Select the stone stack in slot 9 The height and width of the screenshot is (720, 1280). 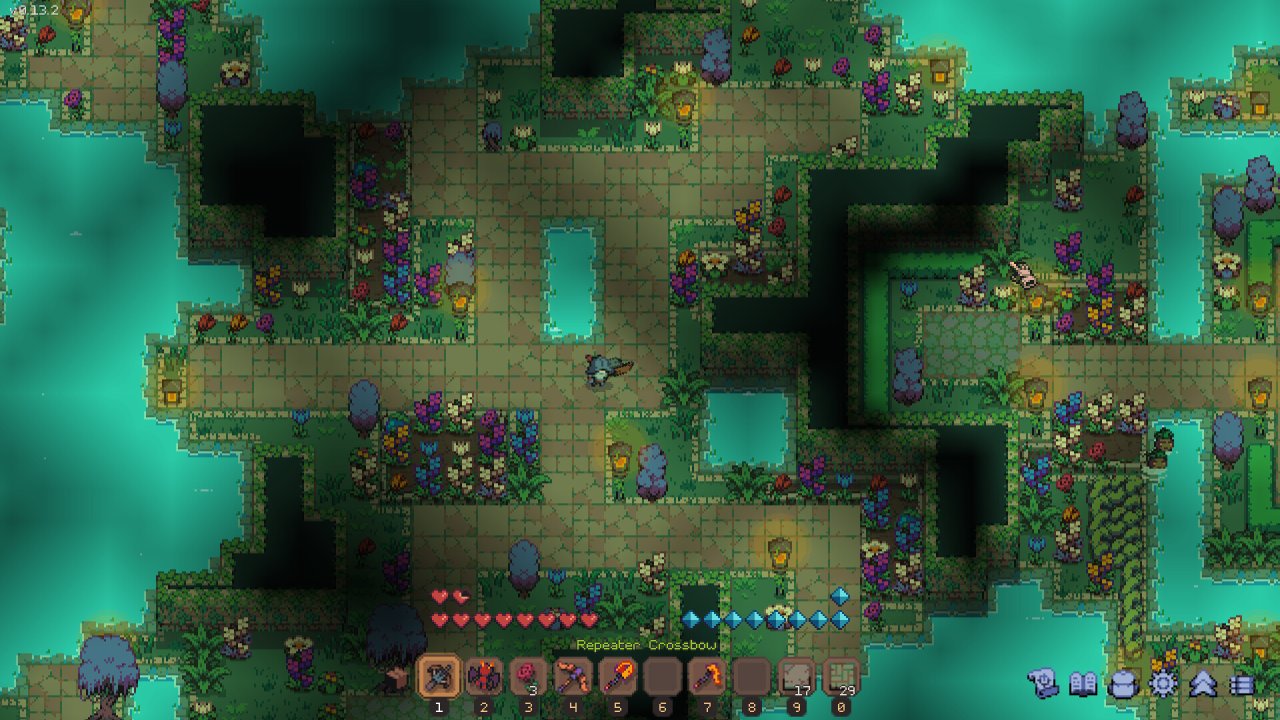point(796,677)
